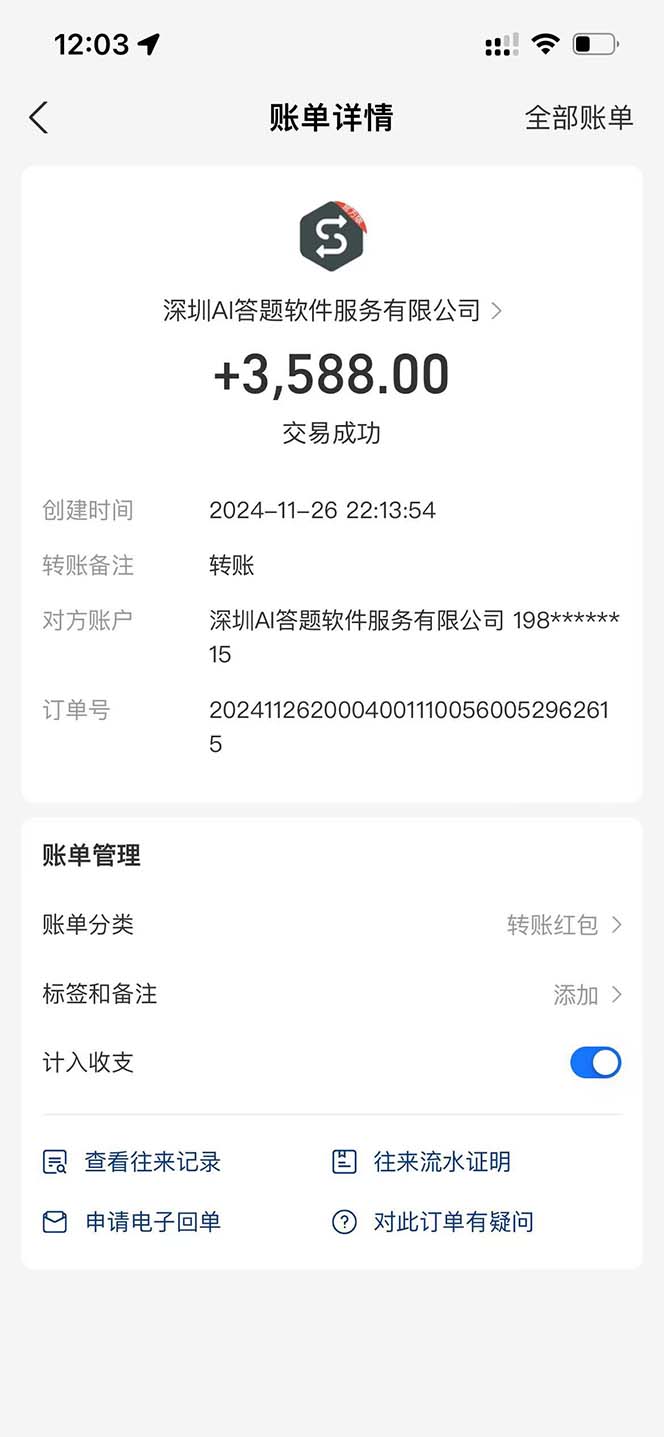Go back using the top-left arrow
This screenshot has height=1437, width=664.
(x=39, y=118)
